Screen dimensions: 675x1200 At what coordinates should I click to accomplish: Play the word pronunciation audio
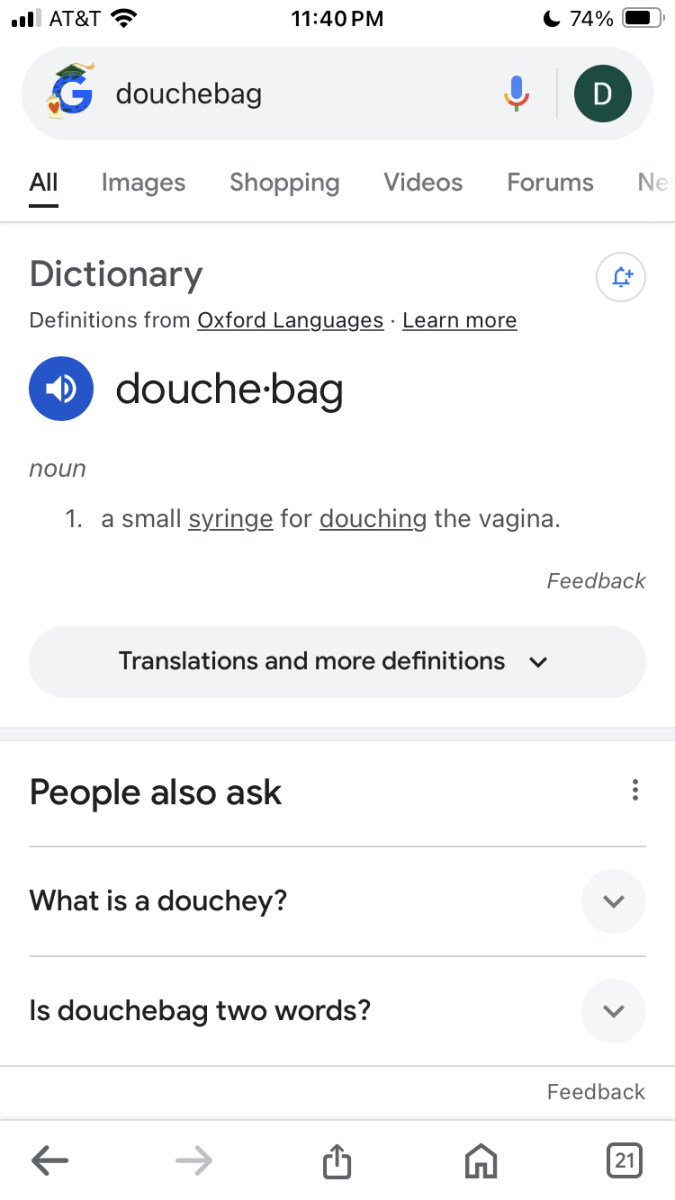61,388
